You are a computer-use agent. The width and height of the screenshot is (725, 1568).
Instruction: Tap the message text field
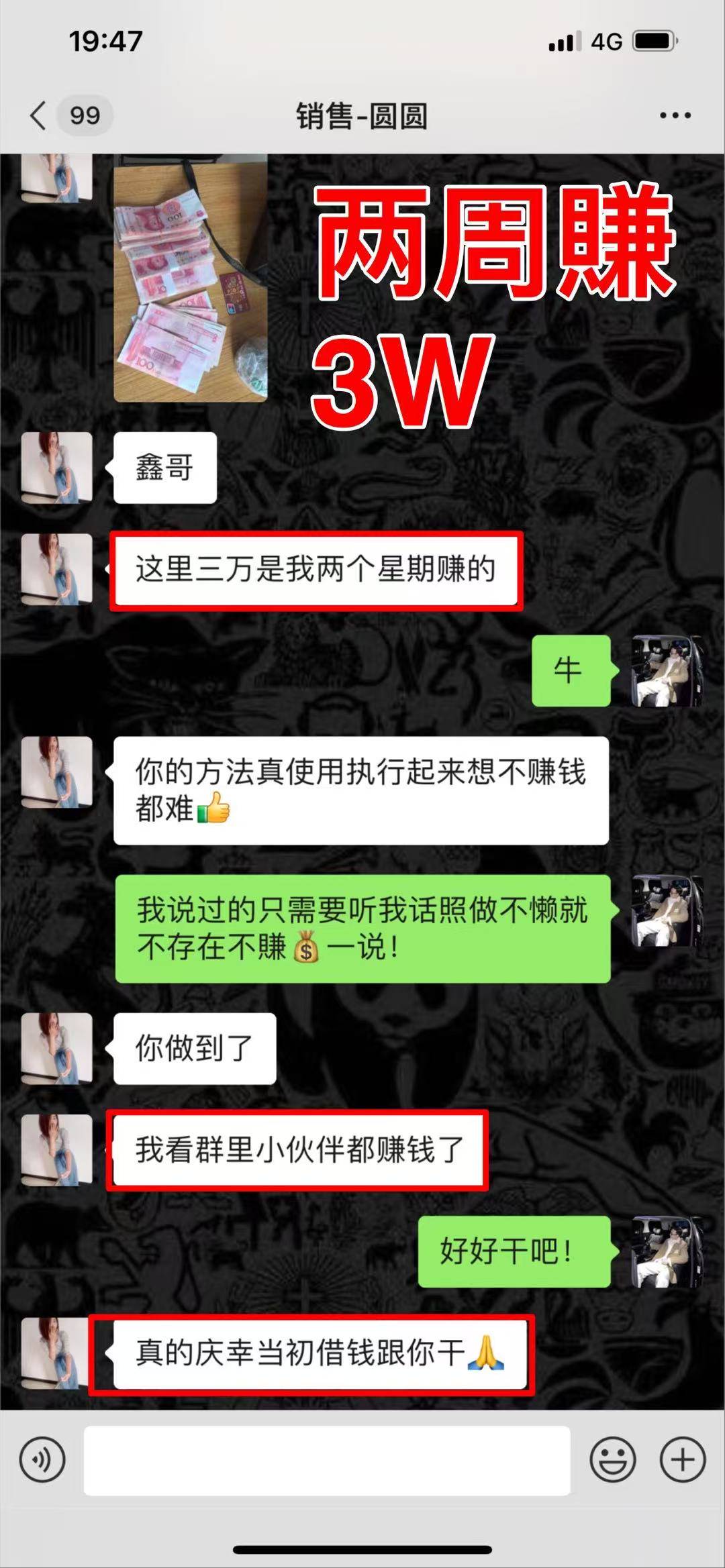(x=327, y=1461)
